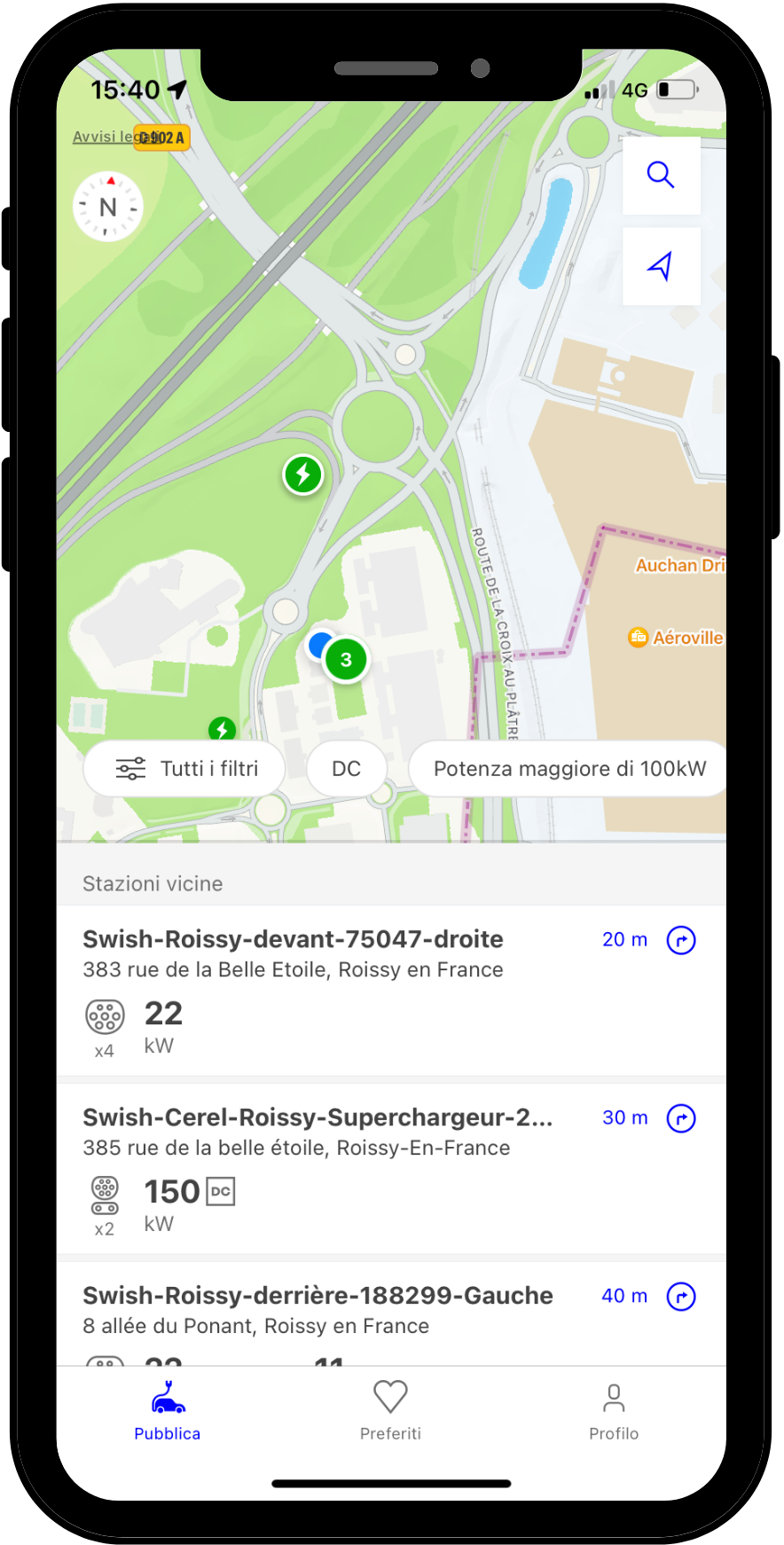Get directions to Swish-Cerel-Roissy-Superchargeur
Screen dimensions: 784x1545
(680, 1118)
